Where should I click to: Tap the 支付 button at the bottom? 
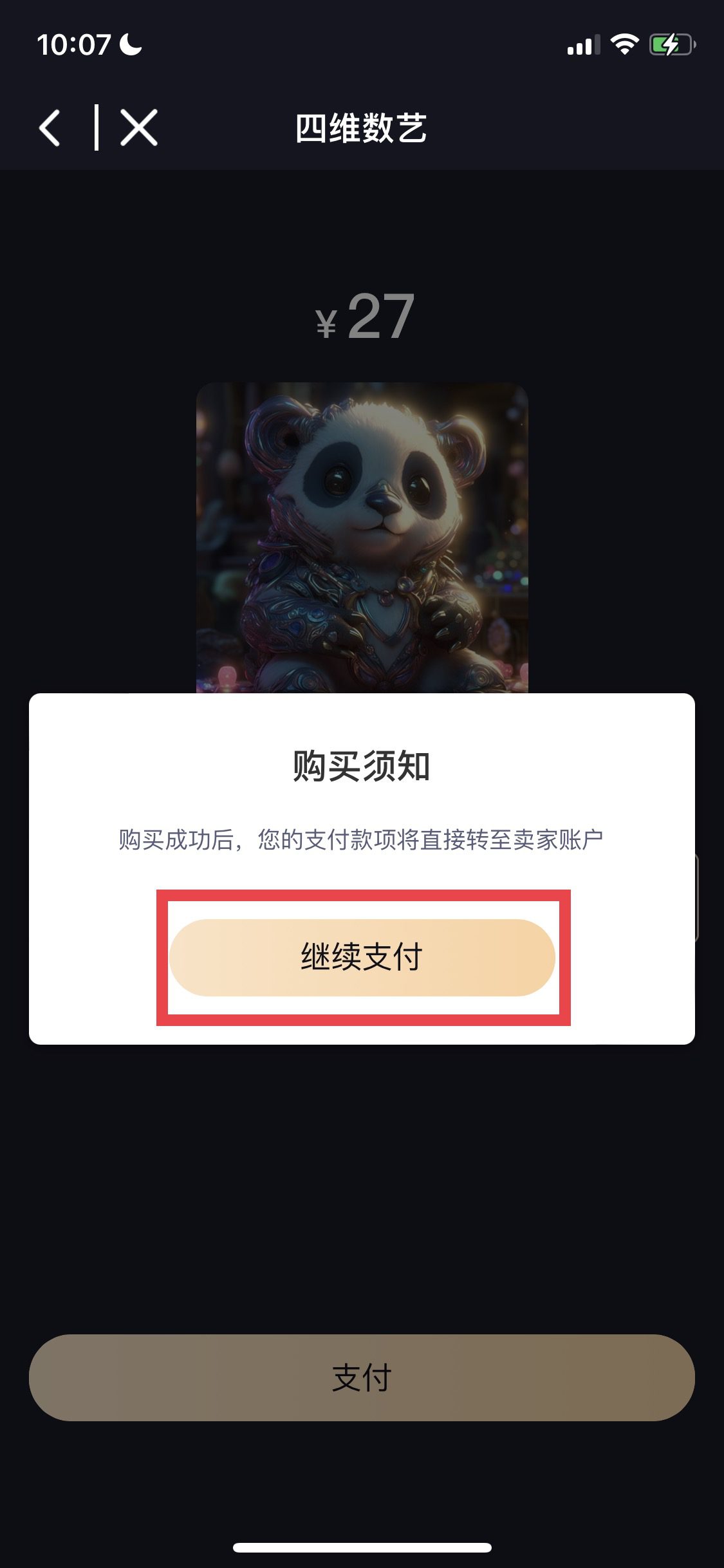(362, 1377)
